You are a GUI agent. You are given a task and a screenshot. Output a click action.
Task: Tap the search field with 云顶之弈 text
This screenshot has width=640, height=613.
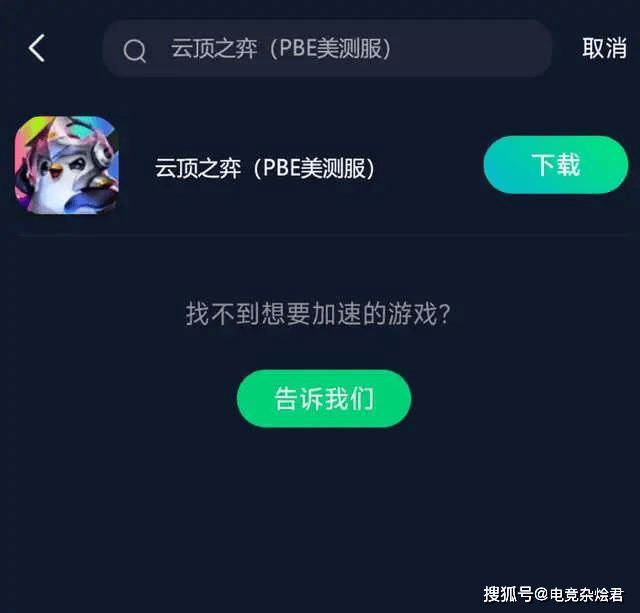pyautogui.click(x=328, y=49)
